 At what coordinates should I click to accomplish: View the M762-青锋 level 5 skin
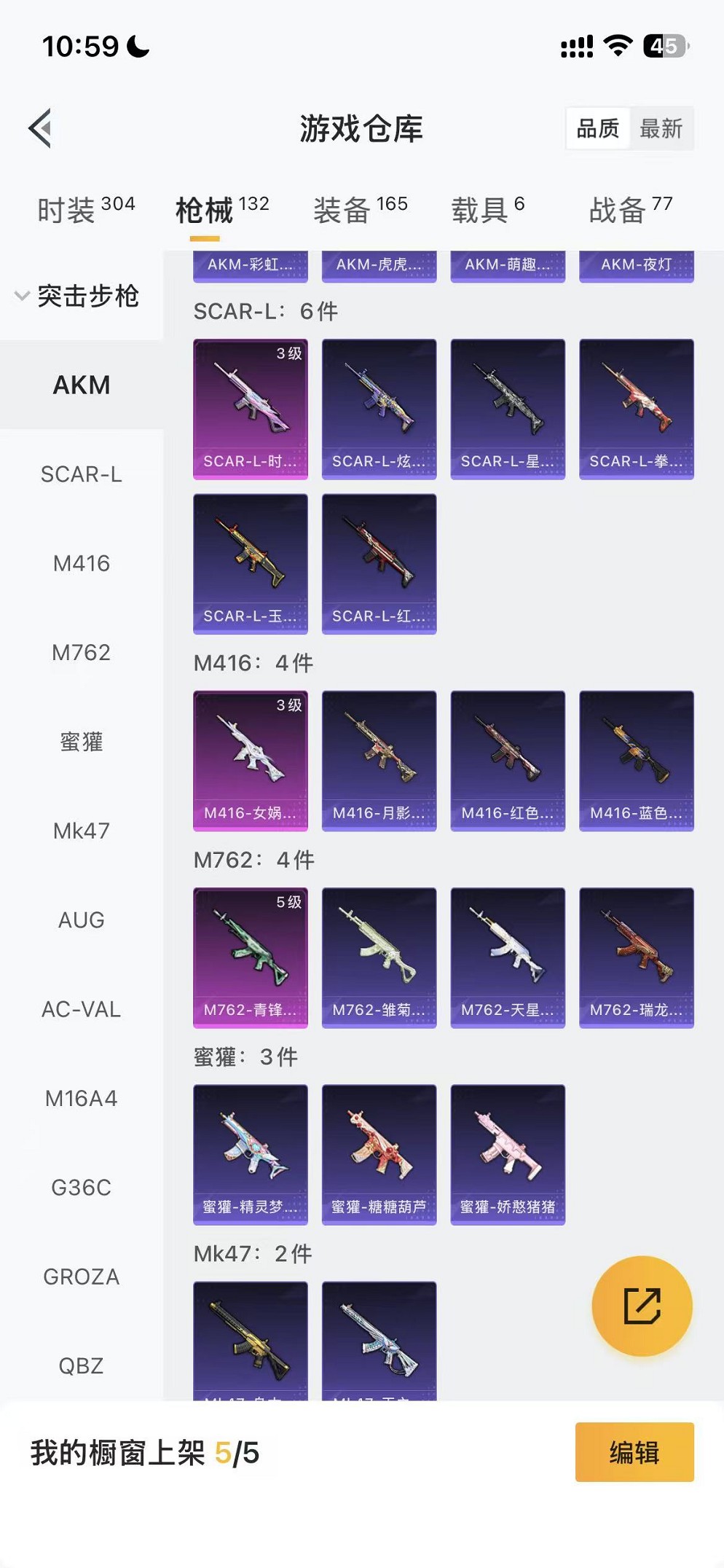(x=250, y=957)
